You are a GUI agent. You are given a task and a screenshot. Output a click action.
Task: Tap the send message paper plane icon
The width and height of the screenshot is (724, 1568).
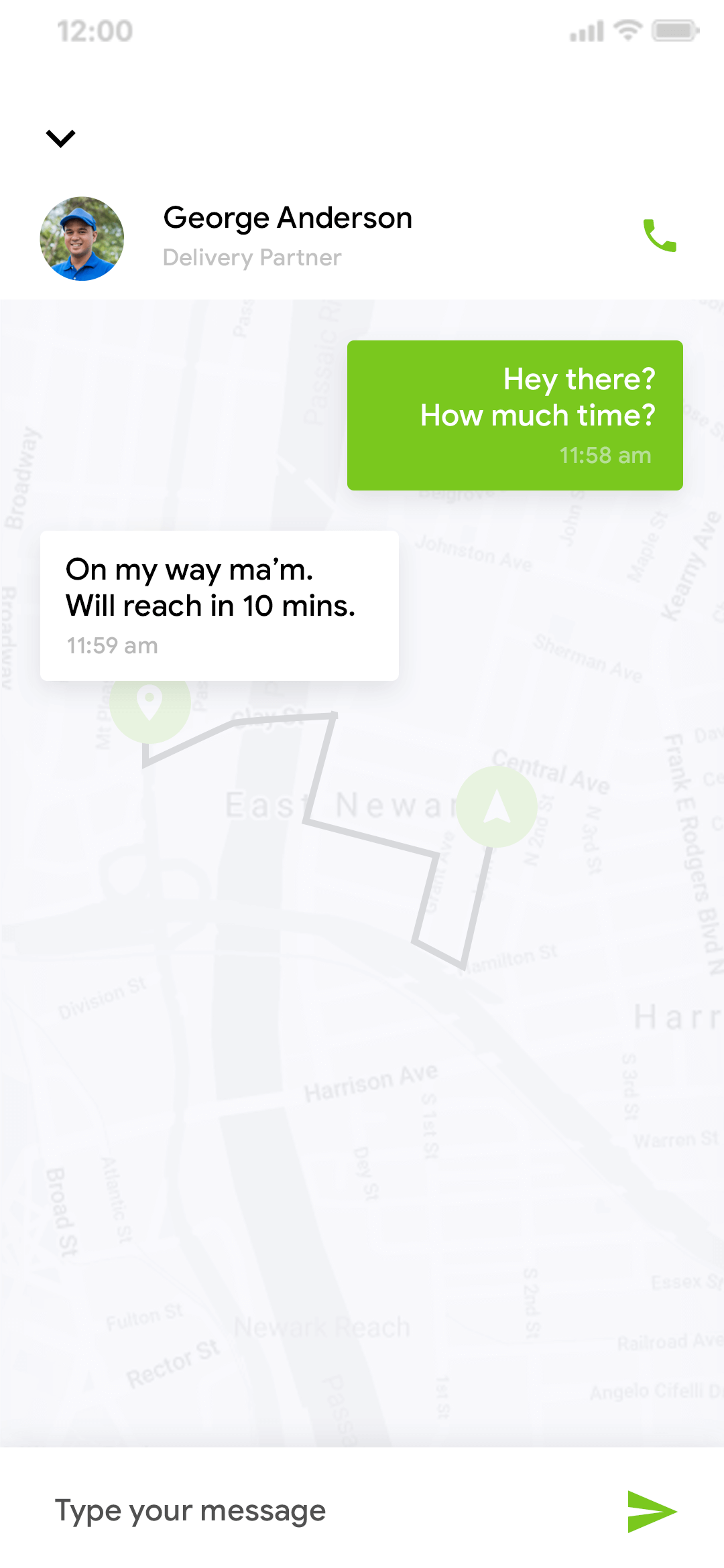click(652, 1510)
